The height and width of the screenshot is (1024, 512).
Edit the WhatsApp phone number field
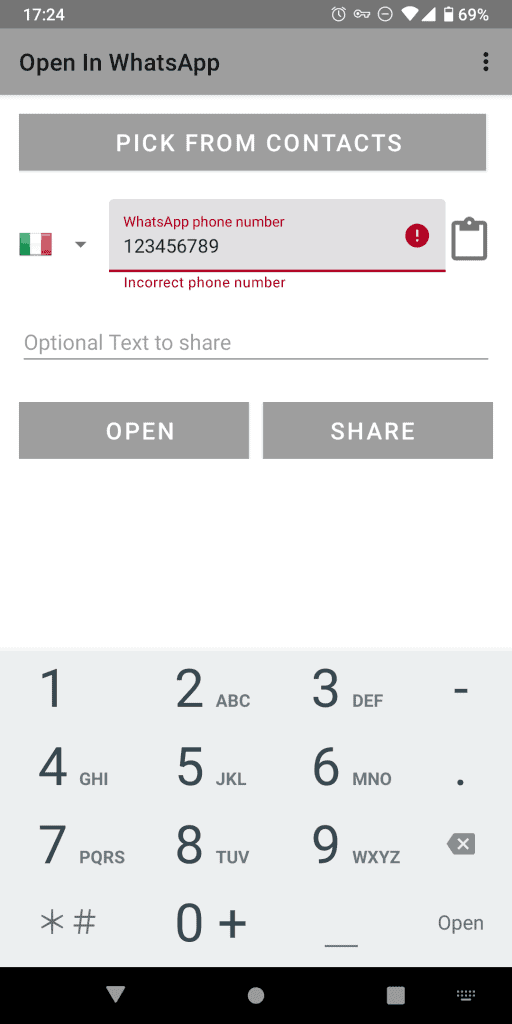click(x=277, y=235)
